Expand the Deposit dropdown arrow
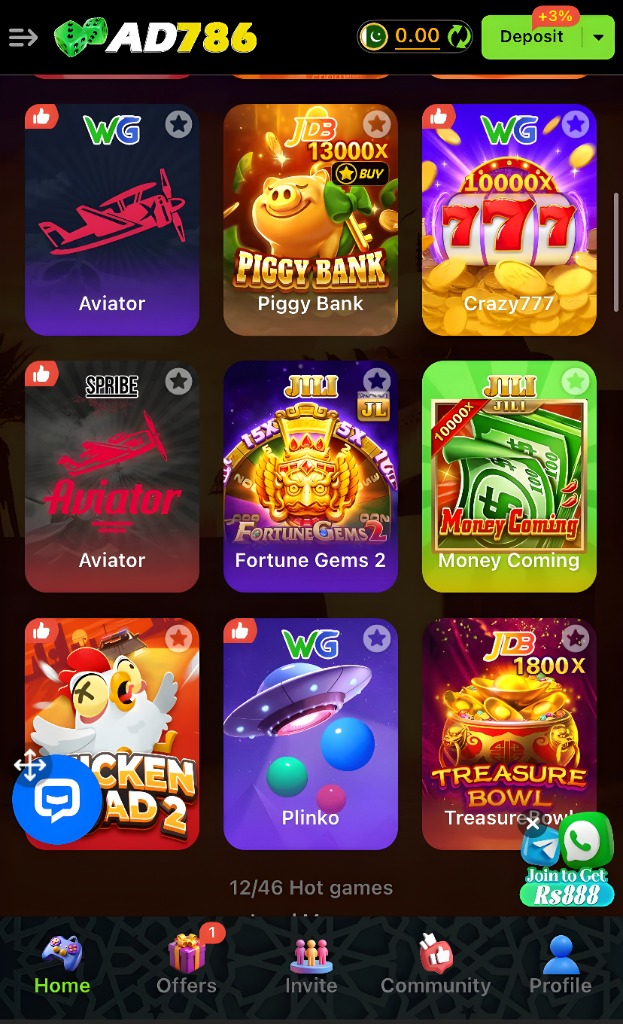 pyautogui.click(x=598, y=38)
